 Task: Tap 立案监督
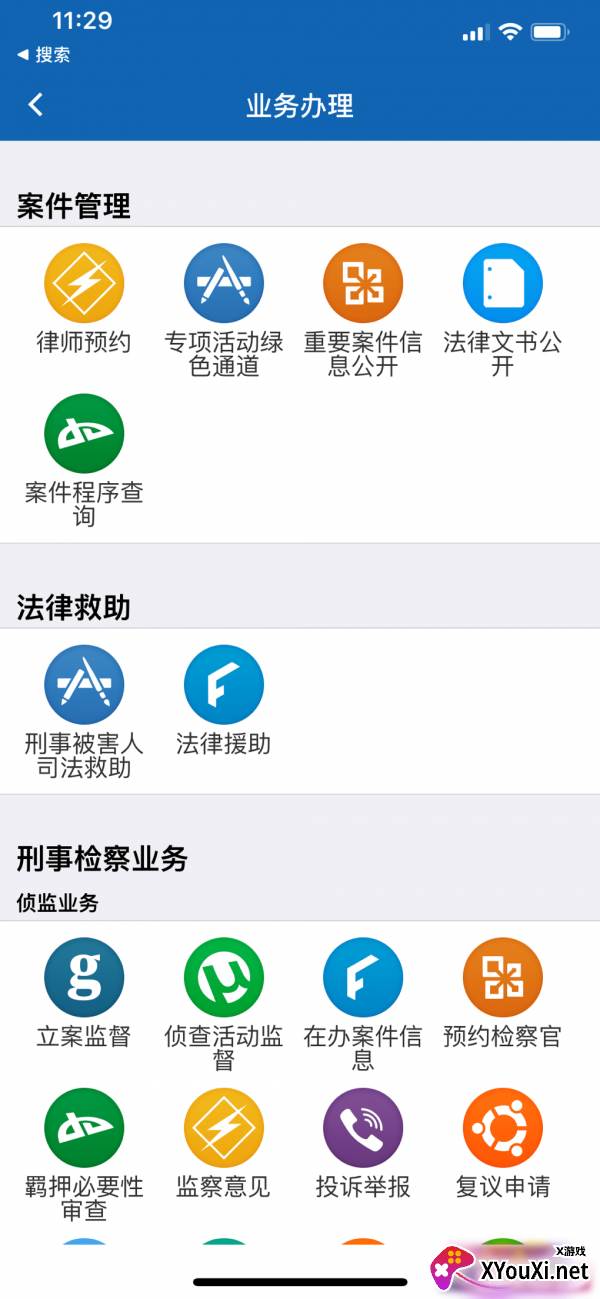(84, 978)
